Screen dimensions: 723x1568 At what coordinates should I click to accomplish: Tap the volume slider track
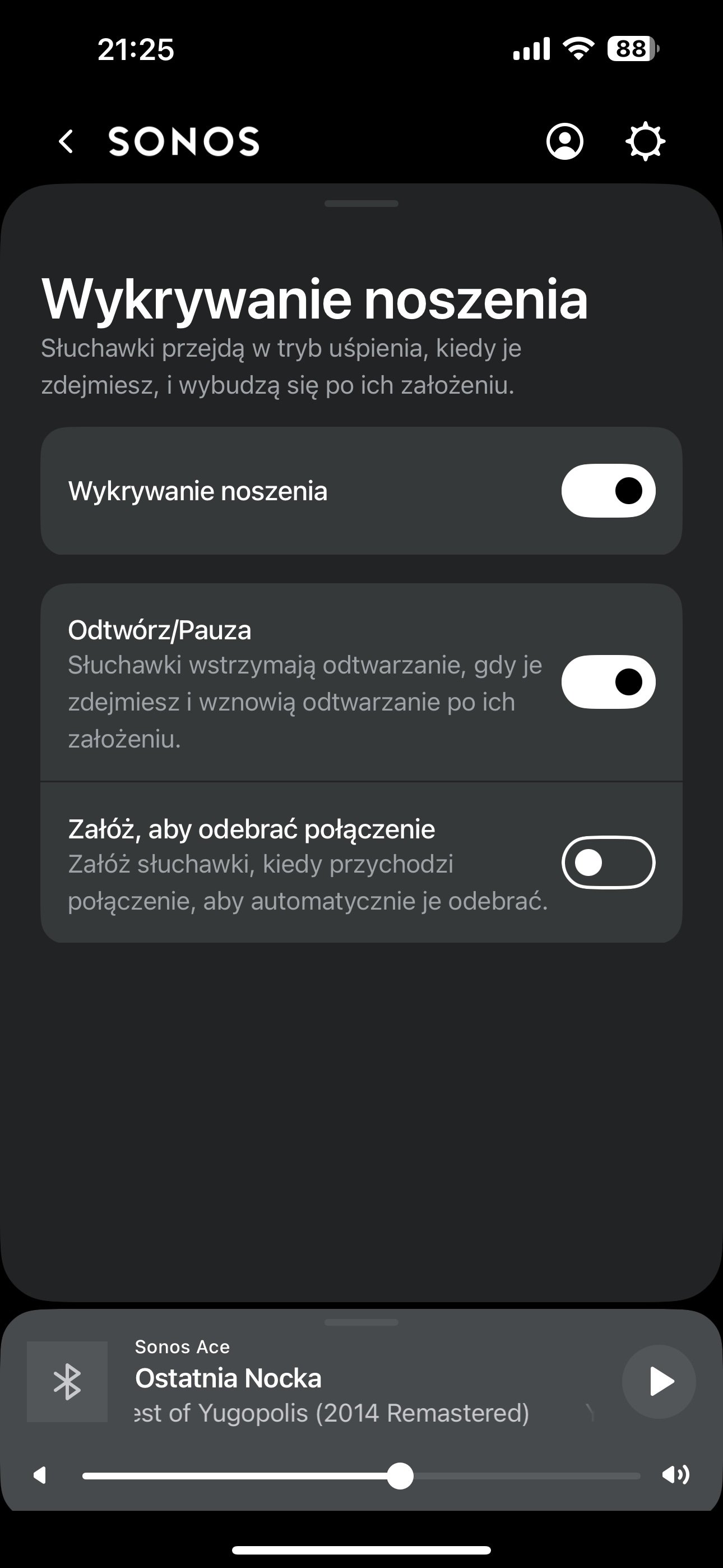[361, 1476]
